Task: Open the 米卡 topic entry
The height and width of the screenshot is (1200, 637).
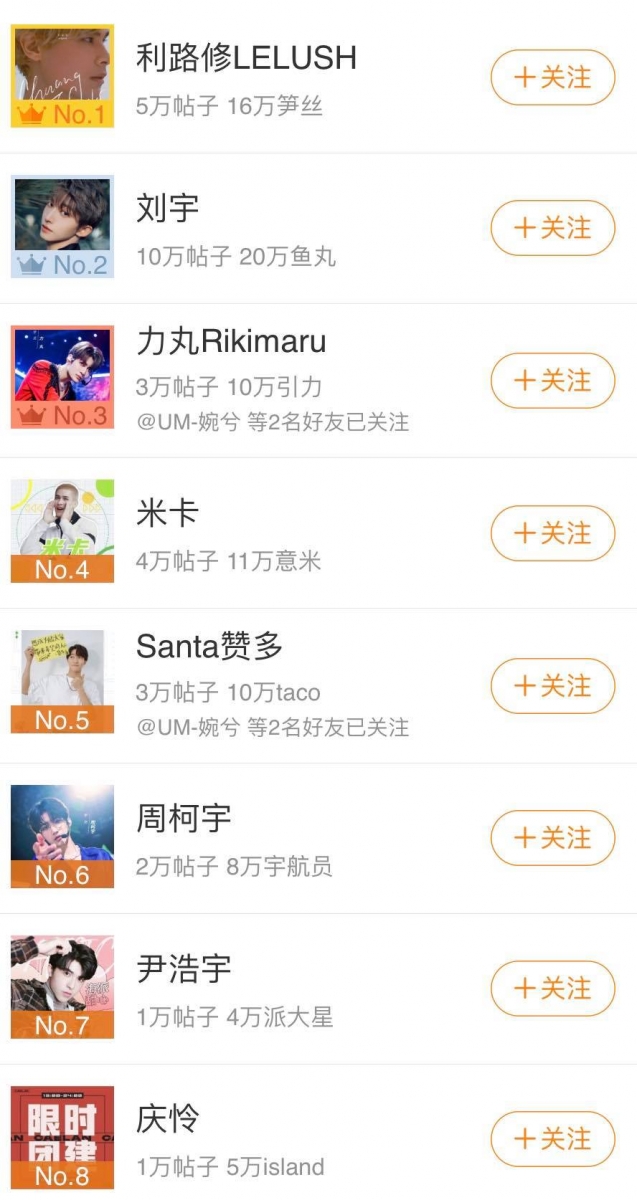Action: (168, 514)
